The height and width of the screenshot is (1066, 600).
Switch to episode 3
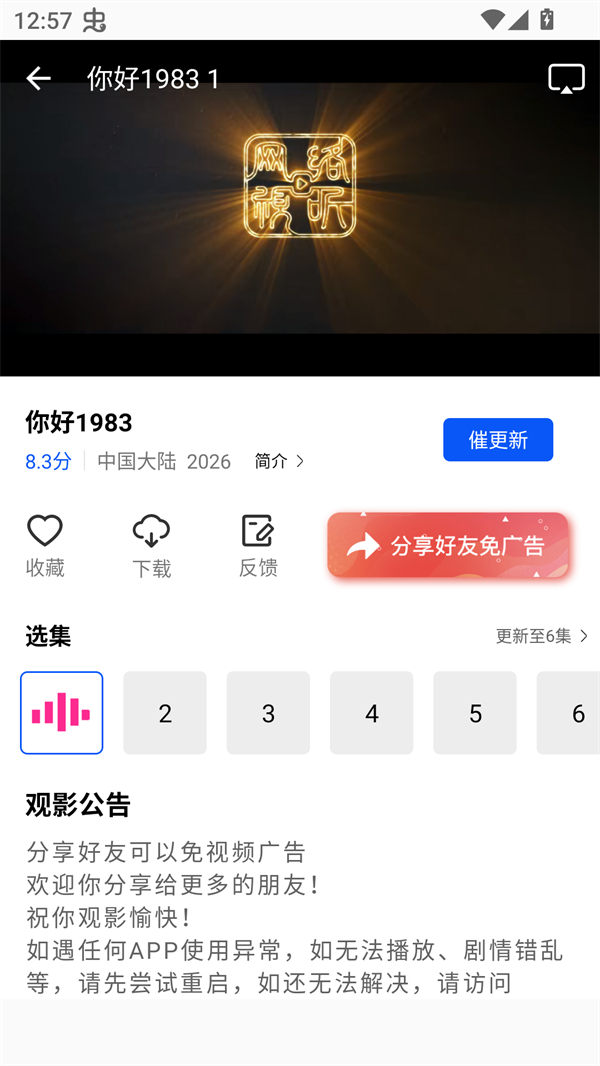pyautogui.click(x=268, y=713)
